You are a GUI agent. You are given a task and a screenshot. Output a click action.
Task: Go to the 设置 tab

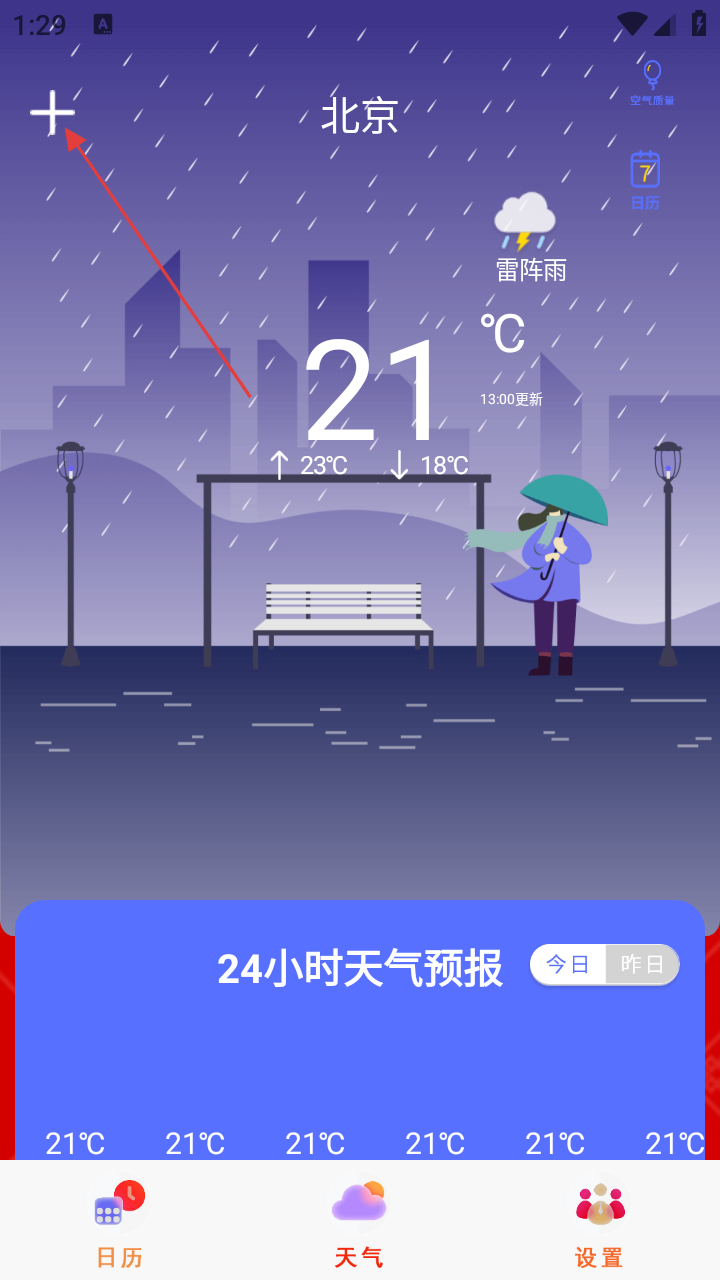[599, 1220]
